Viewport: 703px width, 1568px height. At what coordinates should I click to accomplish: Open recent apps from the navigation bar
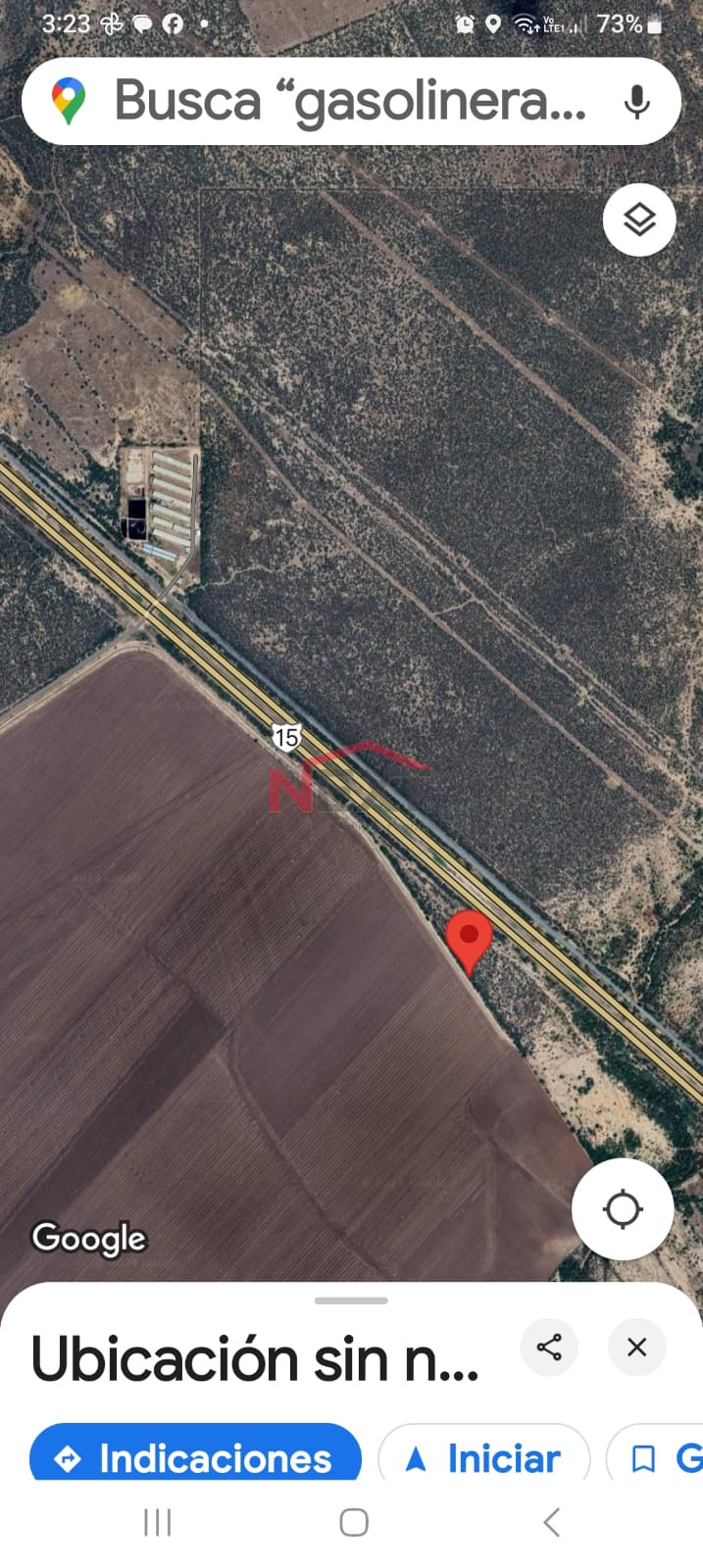tap(157, 1522)
